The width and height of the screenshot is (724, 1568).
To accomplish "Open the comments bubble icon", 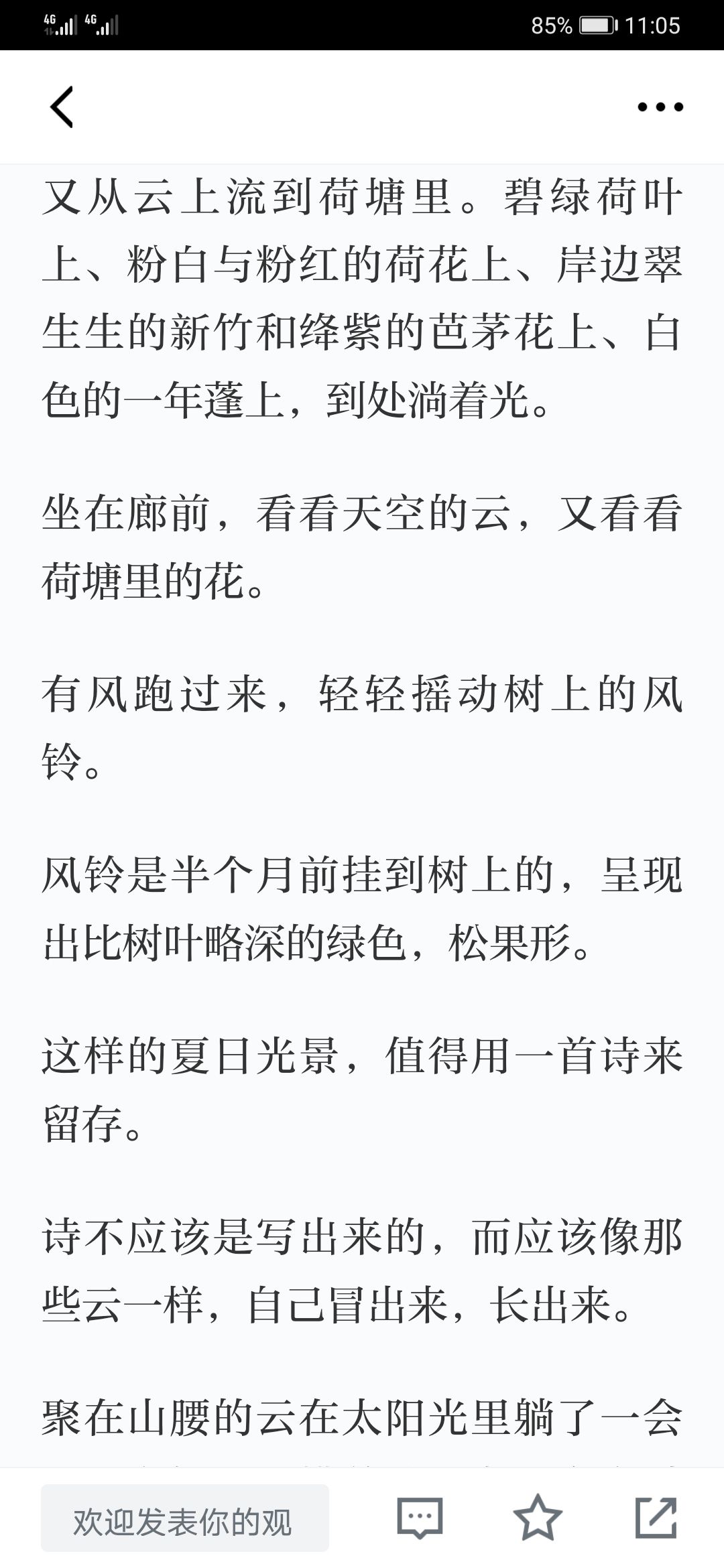I will [x=420, y=1517].
